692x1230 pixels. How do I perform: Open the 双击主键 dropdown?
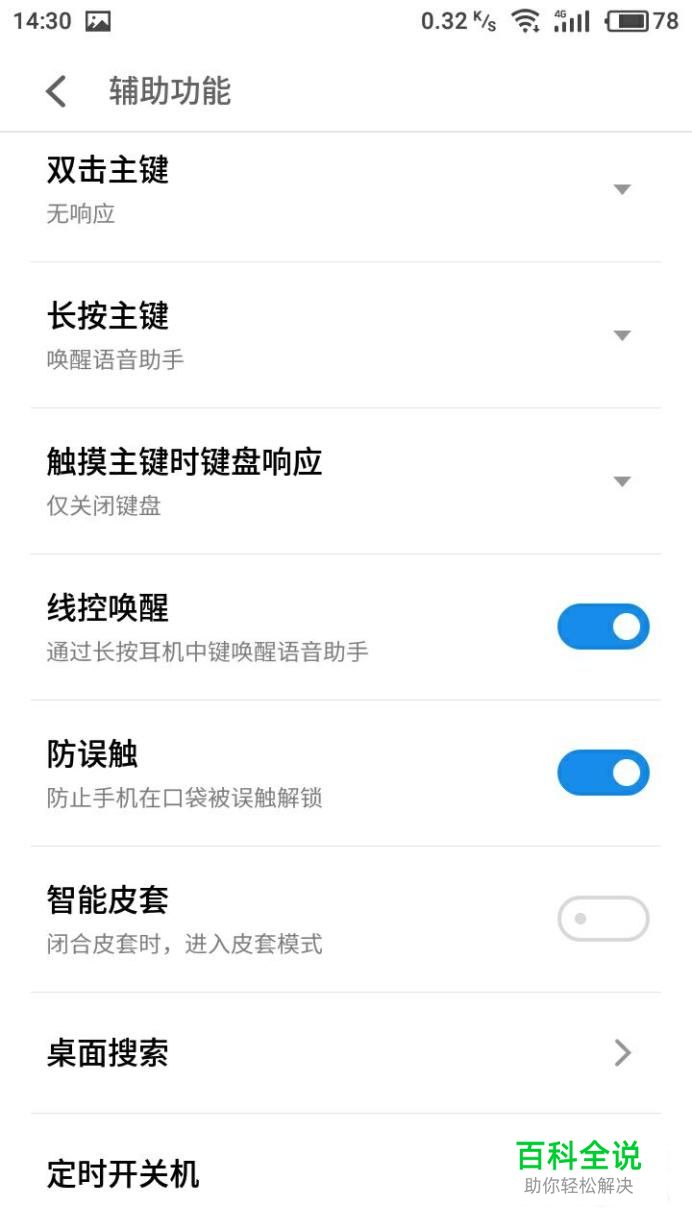345,190
